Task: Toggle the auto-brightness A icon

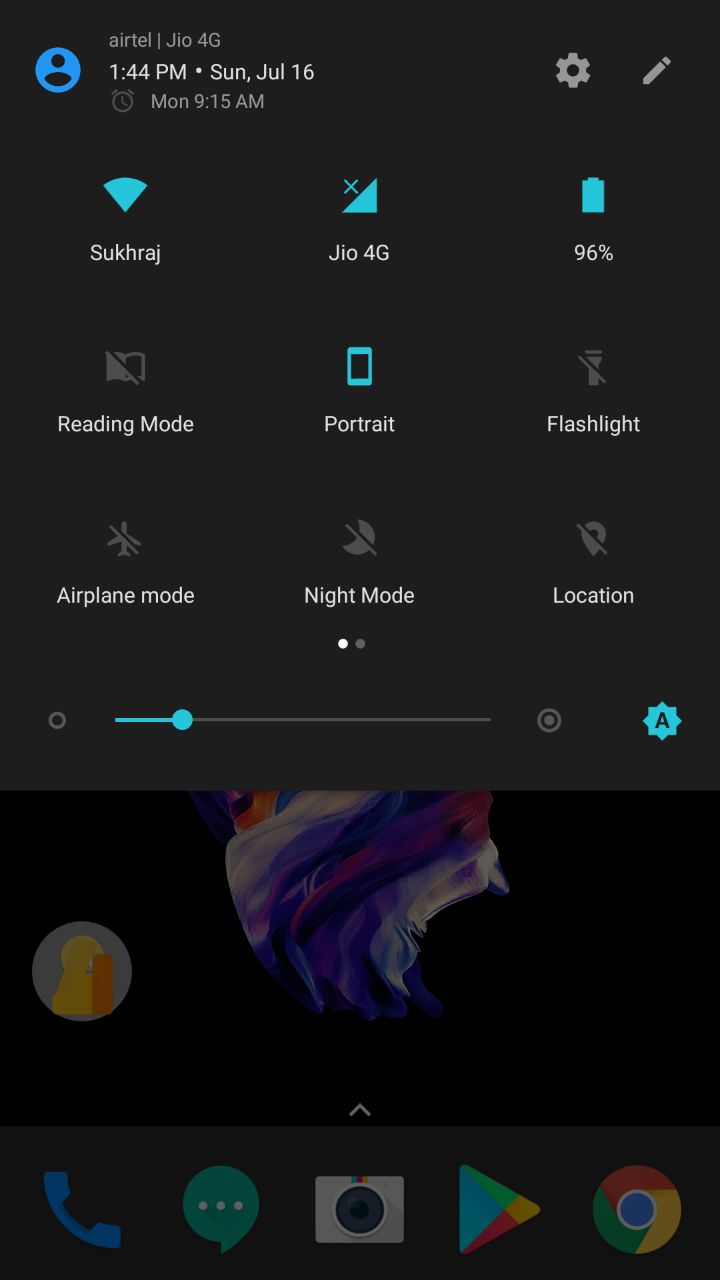Action: (x=662, y=720)
